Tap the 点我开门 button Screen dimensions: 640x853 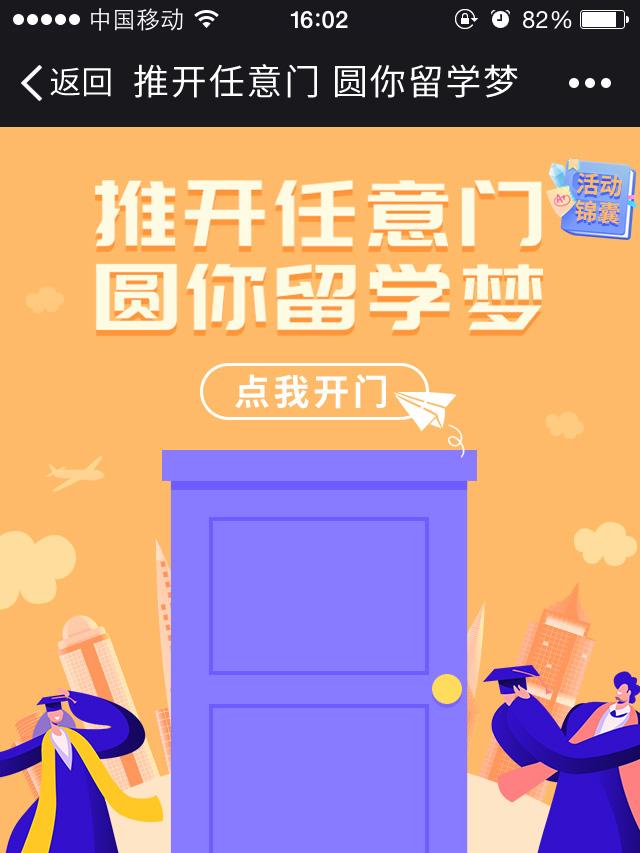click(x=313, y=392)
